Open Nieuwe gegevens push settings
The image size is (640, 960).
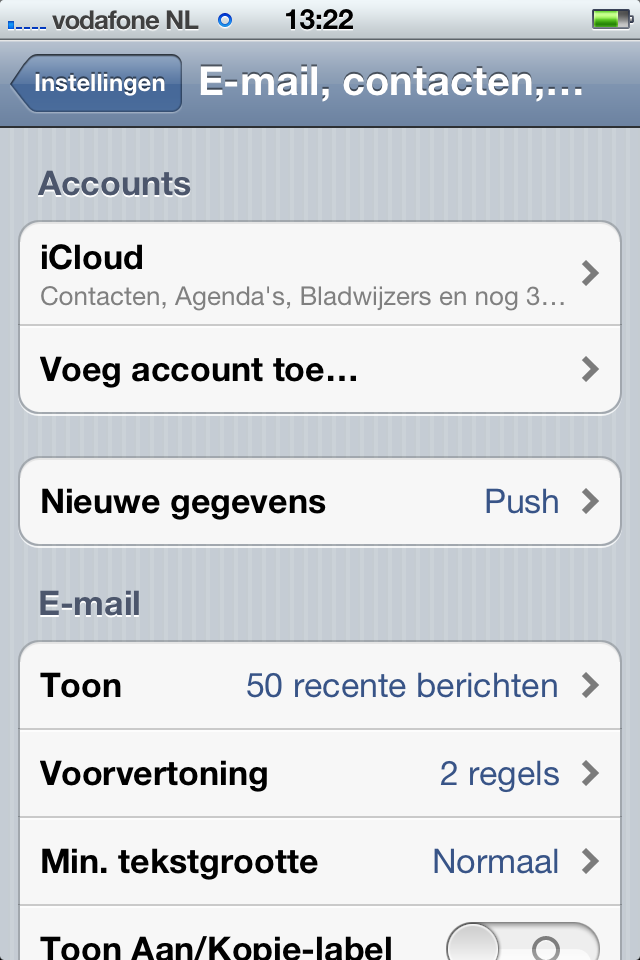coord(320,501)
